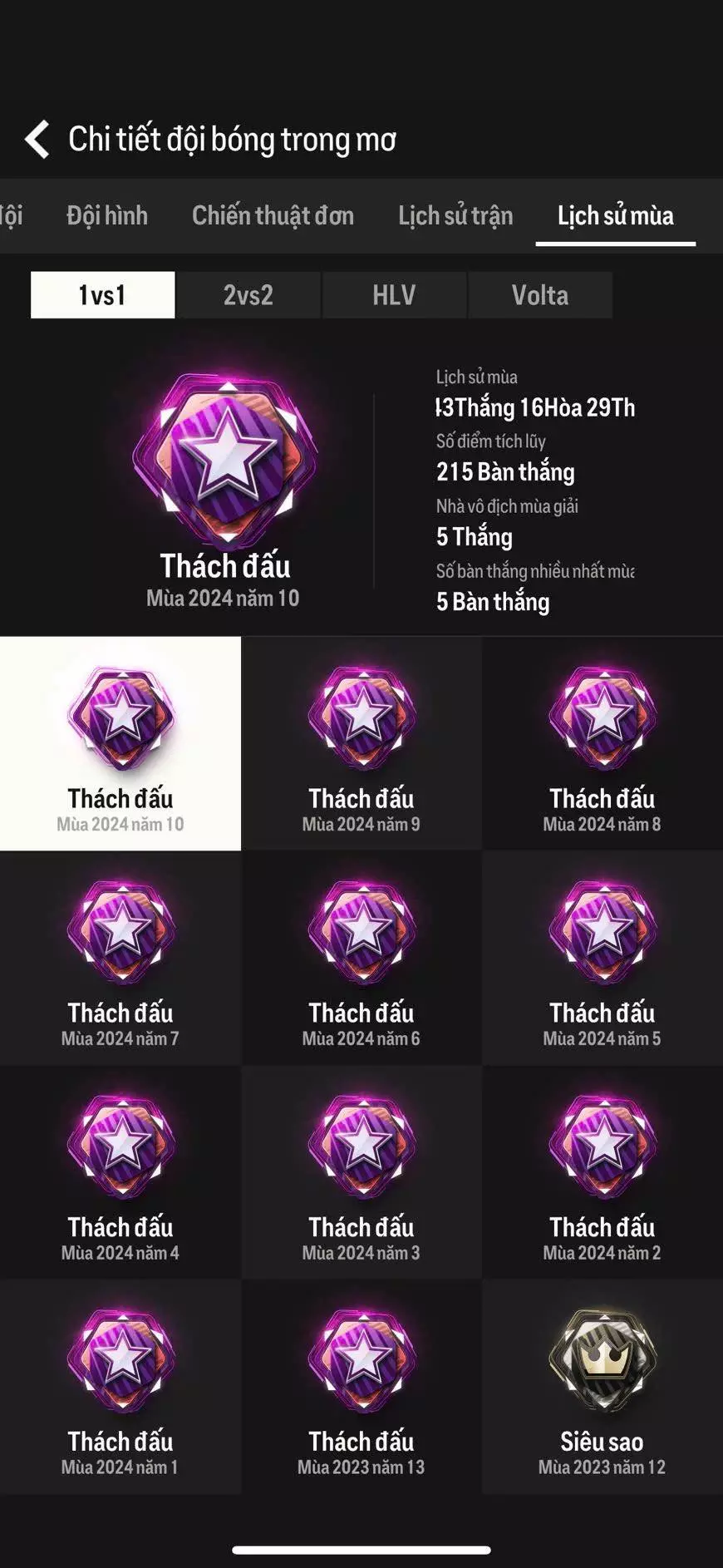This screenshot has height=1568, width=723.
Task: Switch to the Đội hình tab
Action: (107, 216)
